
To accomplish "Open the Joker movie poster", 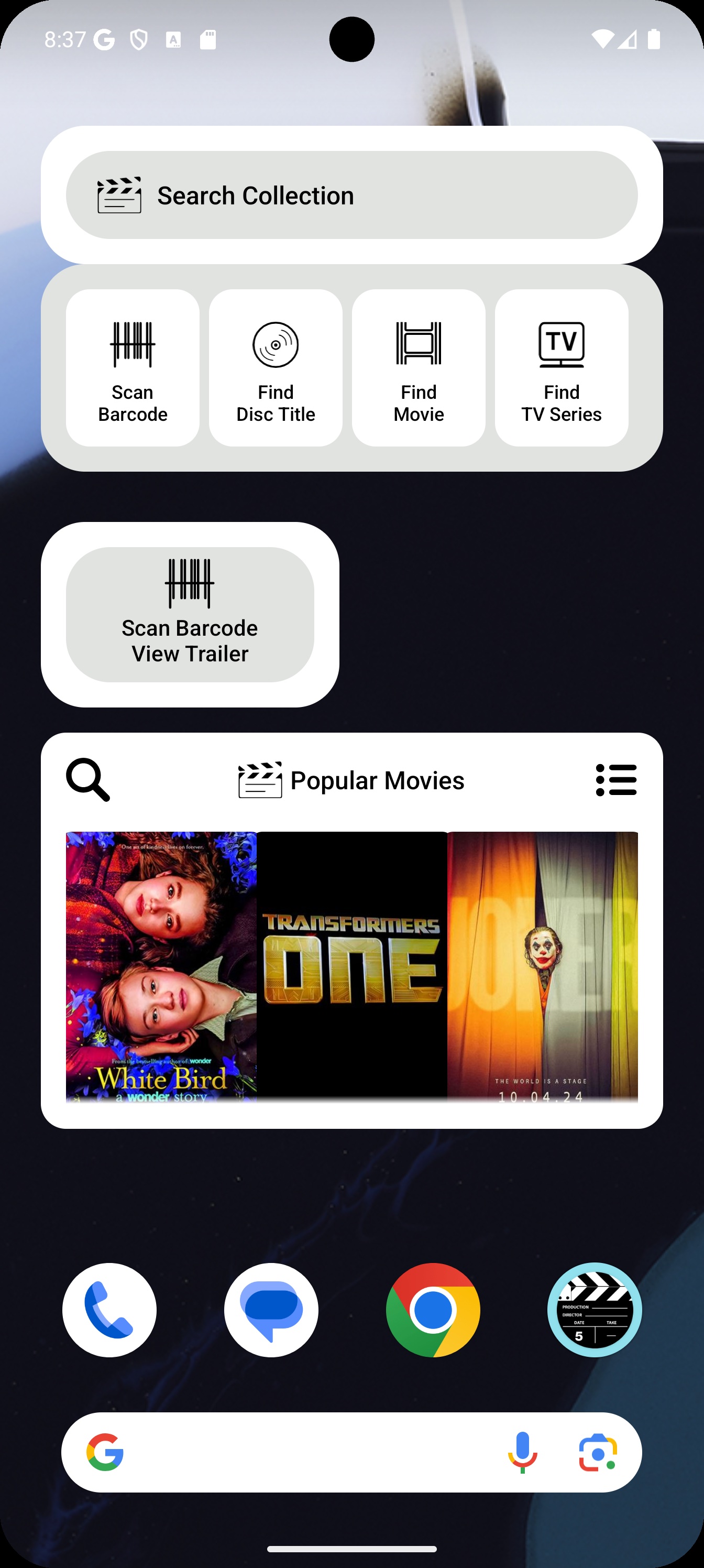I will point(542,966).
